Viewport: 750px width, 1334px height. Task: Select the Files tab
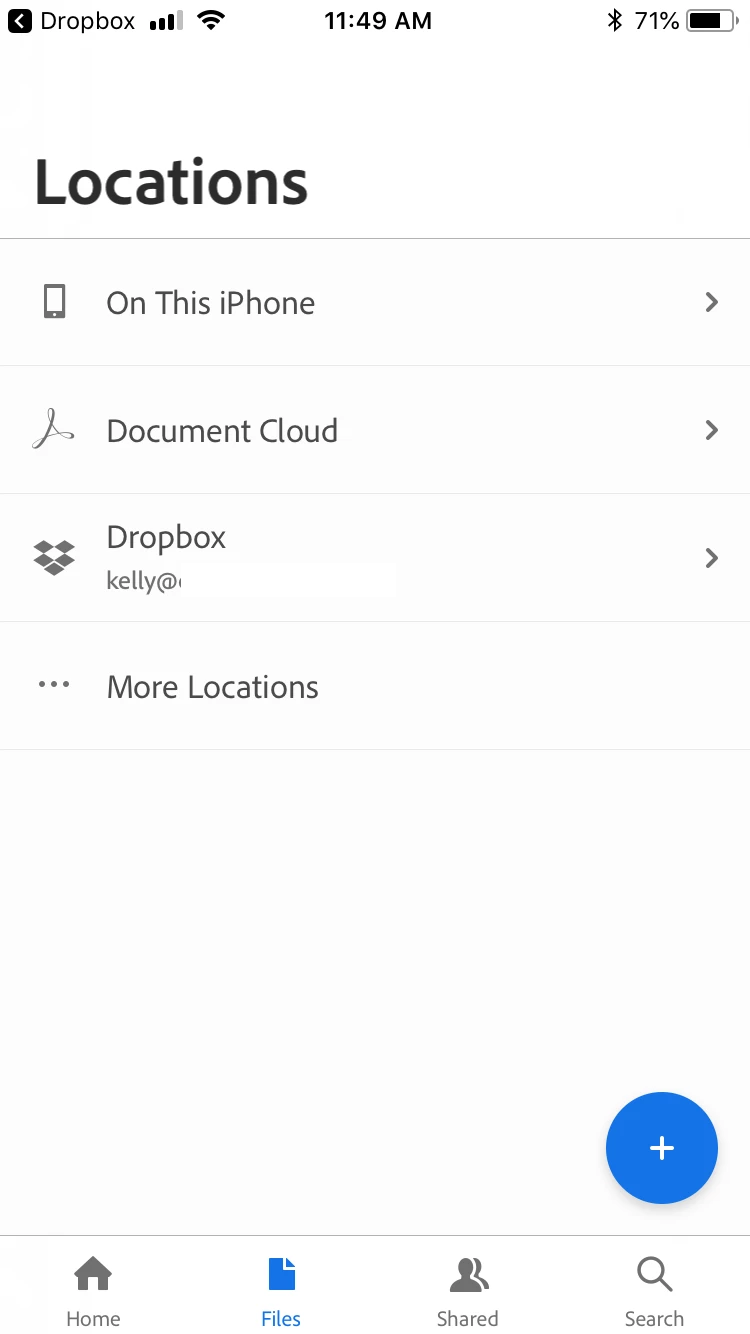[x=281, y=1292]
